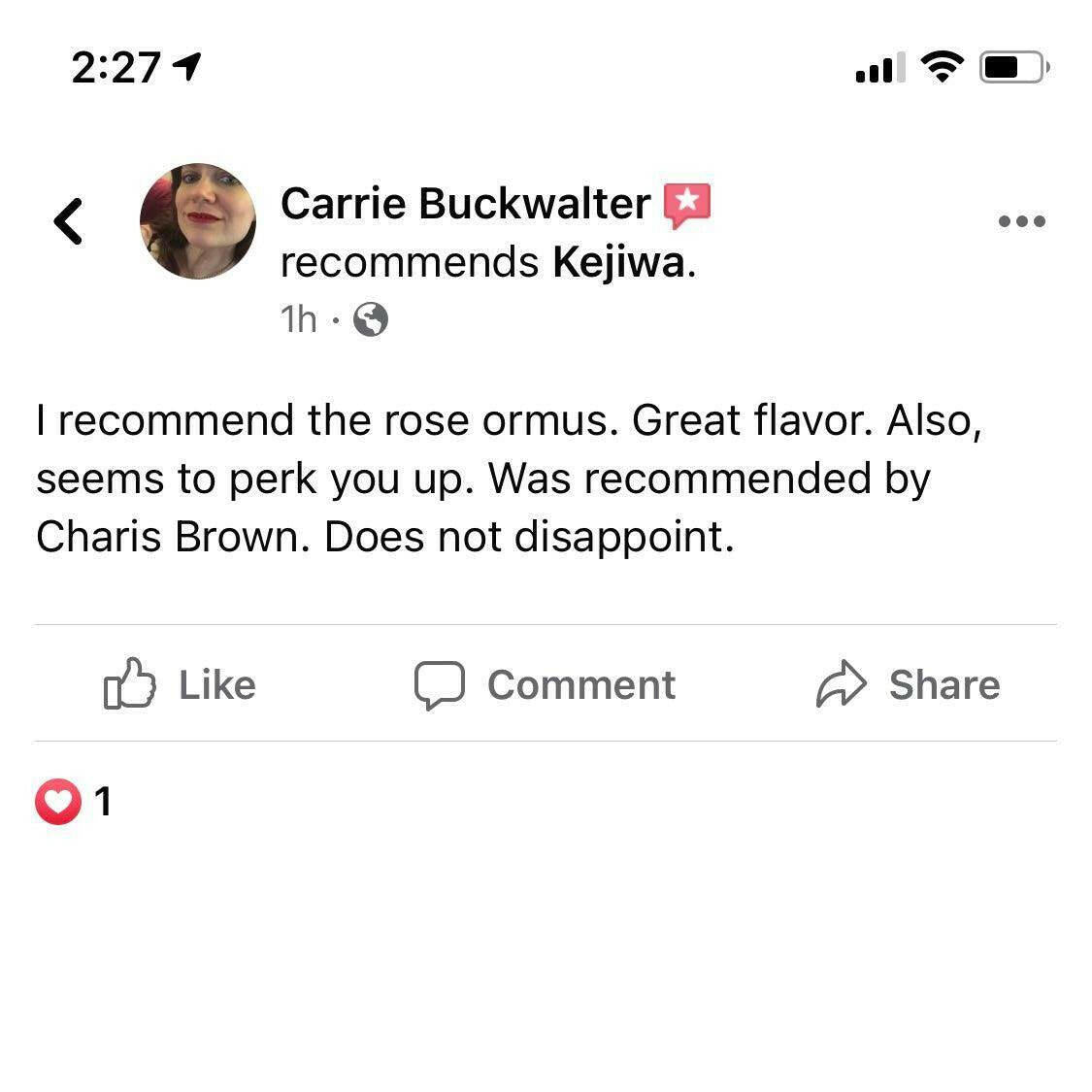Go back using the back arrow
Screen dimensions: 1092x1092
coord(68,221)
